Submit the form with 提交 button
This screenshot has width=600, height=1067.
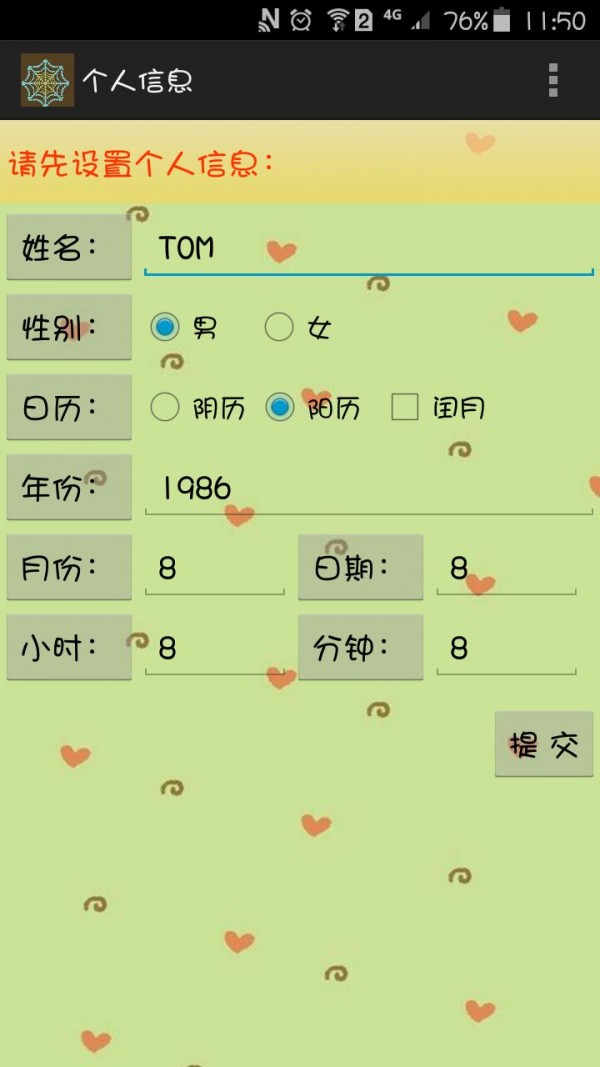(x=544, y=744)
